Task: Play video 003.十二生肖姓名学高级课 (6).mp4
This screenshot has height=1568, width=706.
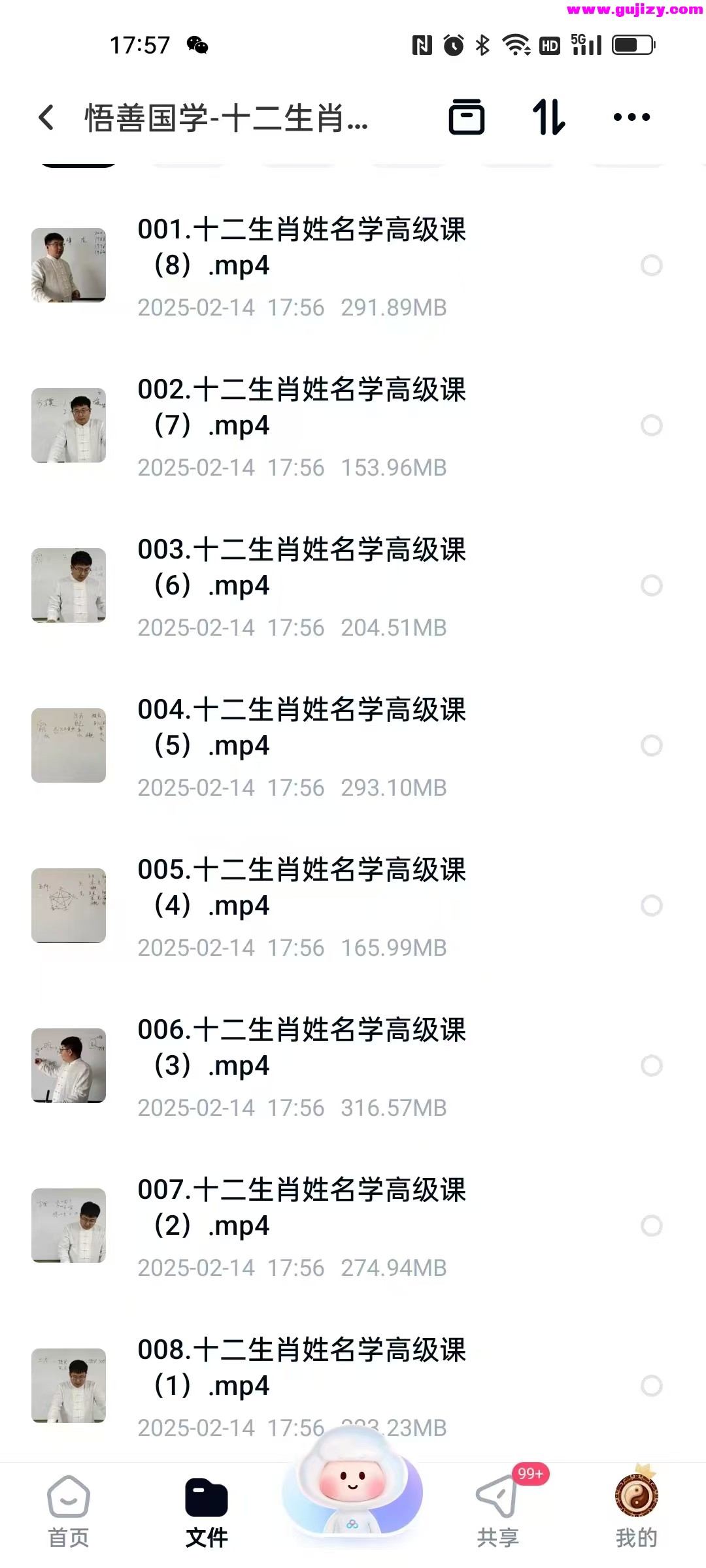Action: 301,567
